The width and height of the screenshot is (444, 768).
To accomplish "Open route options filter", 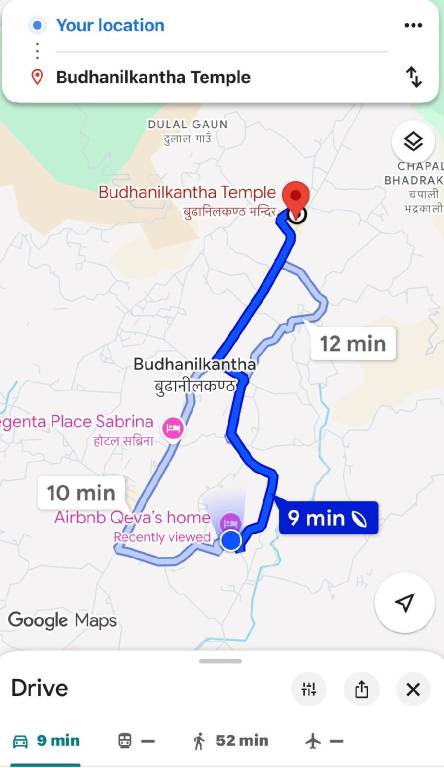I will [x=309, y=690].
